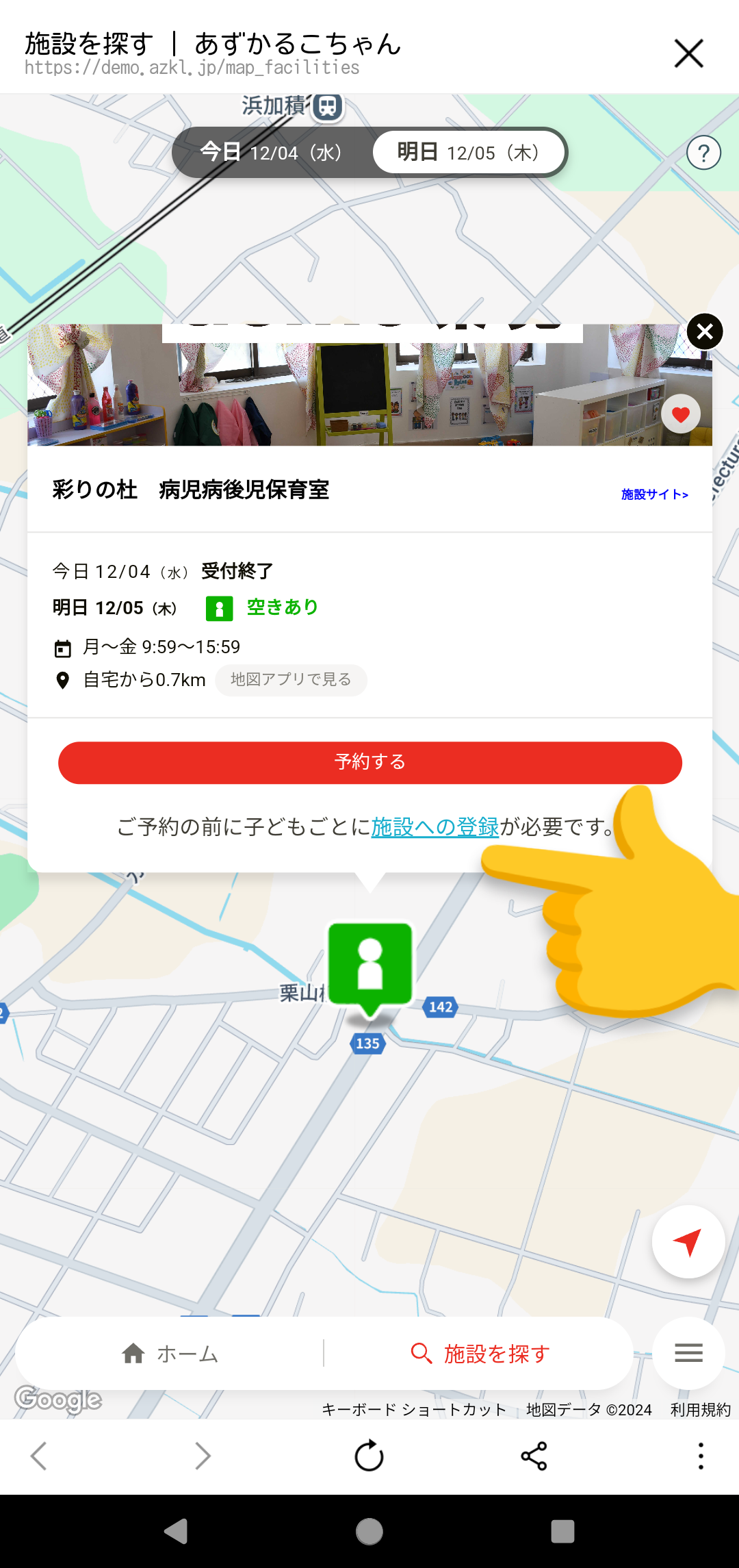This screenshot has width=739, height=1568.
Task: Center map on my current location
Action: 688,1241
